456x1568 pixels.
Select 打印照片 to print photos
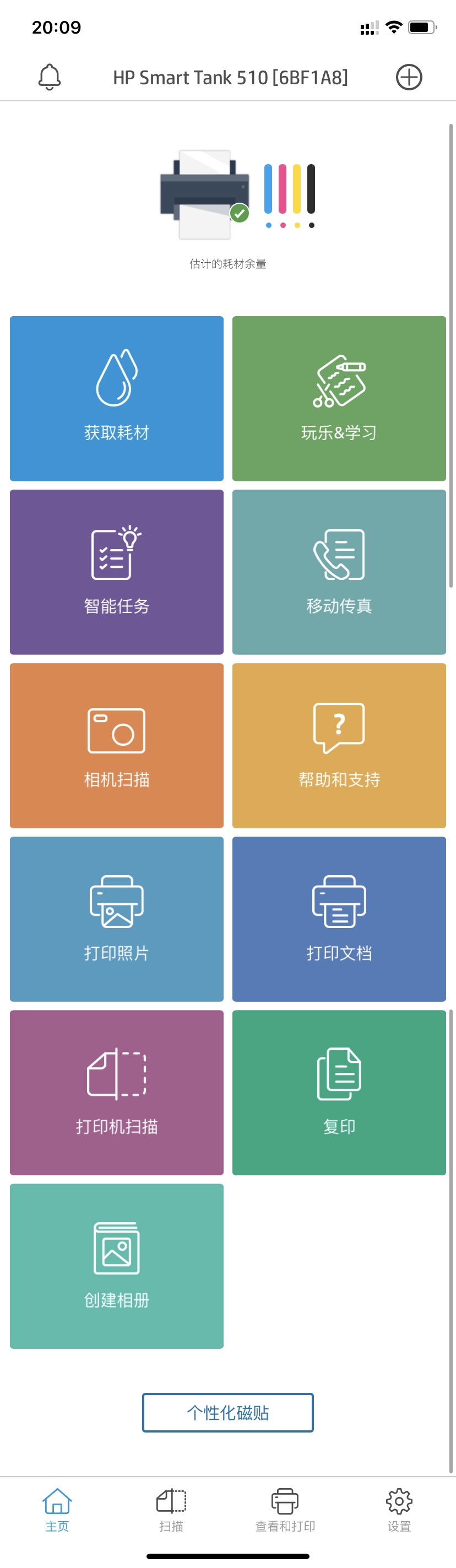116,919
